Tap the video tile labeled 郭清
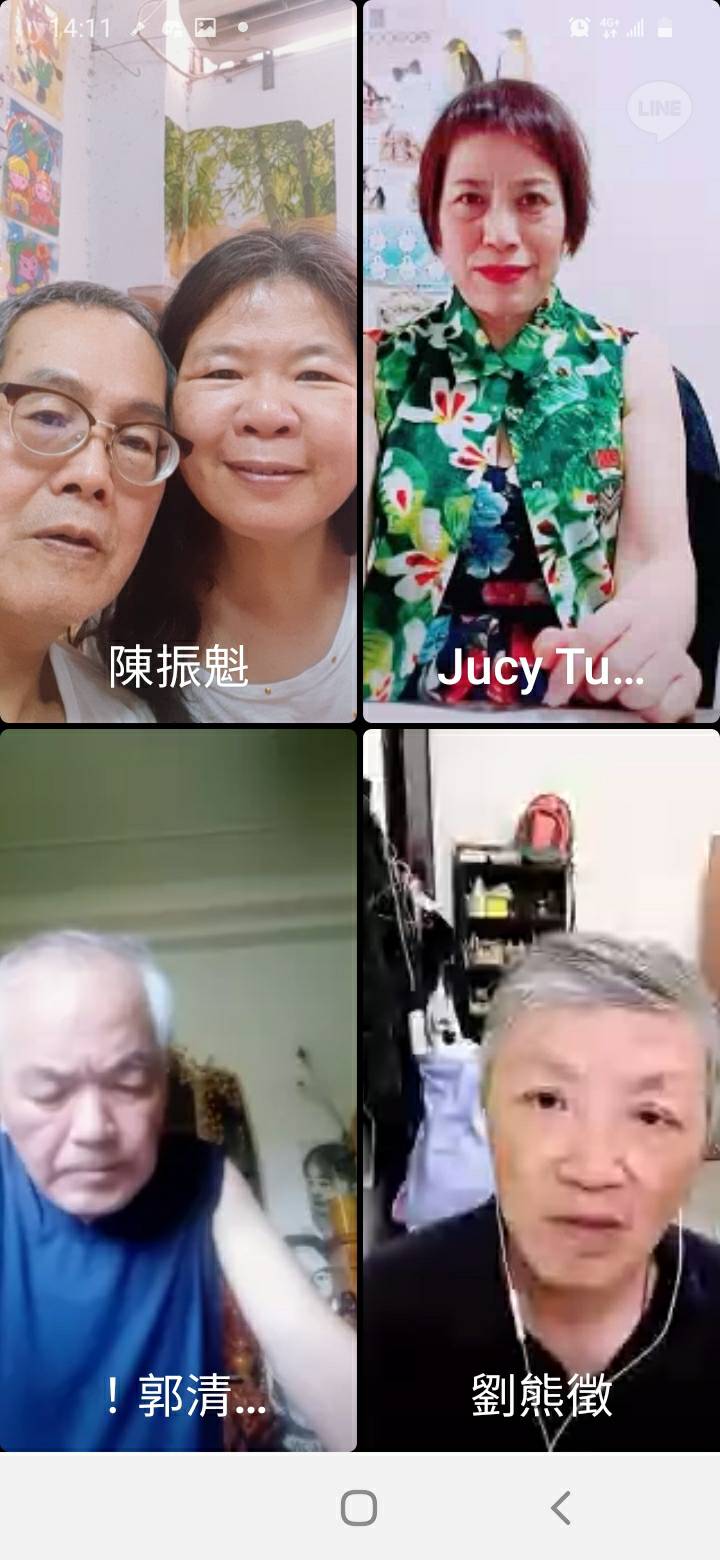The image size is (720, 1560). (x=178, y=1090)
